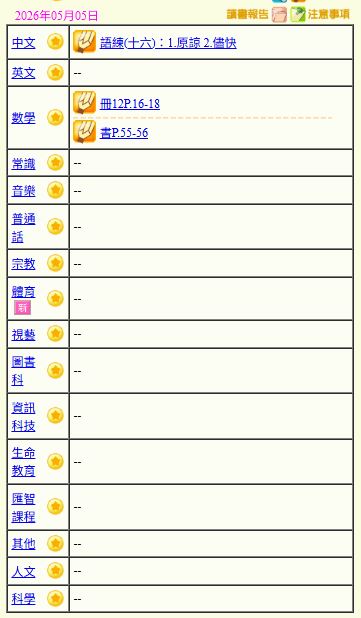Open homework 語練(十六) link
This screenshot has height=618, width=361.
coord(168,43)
